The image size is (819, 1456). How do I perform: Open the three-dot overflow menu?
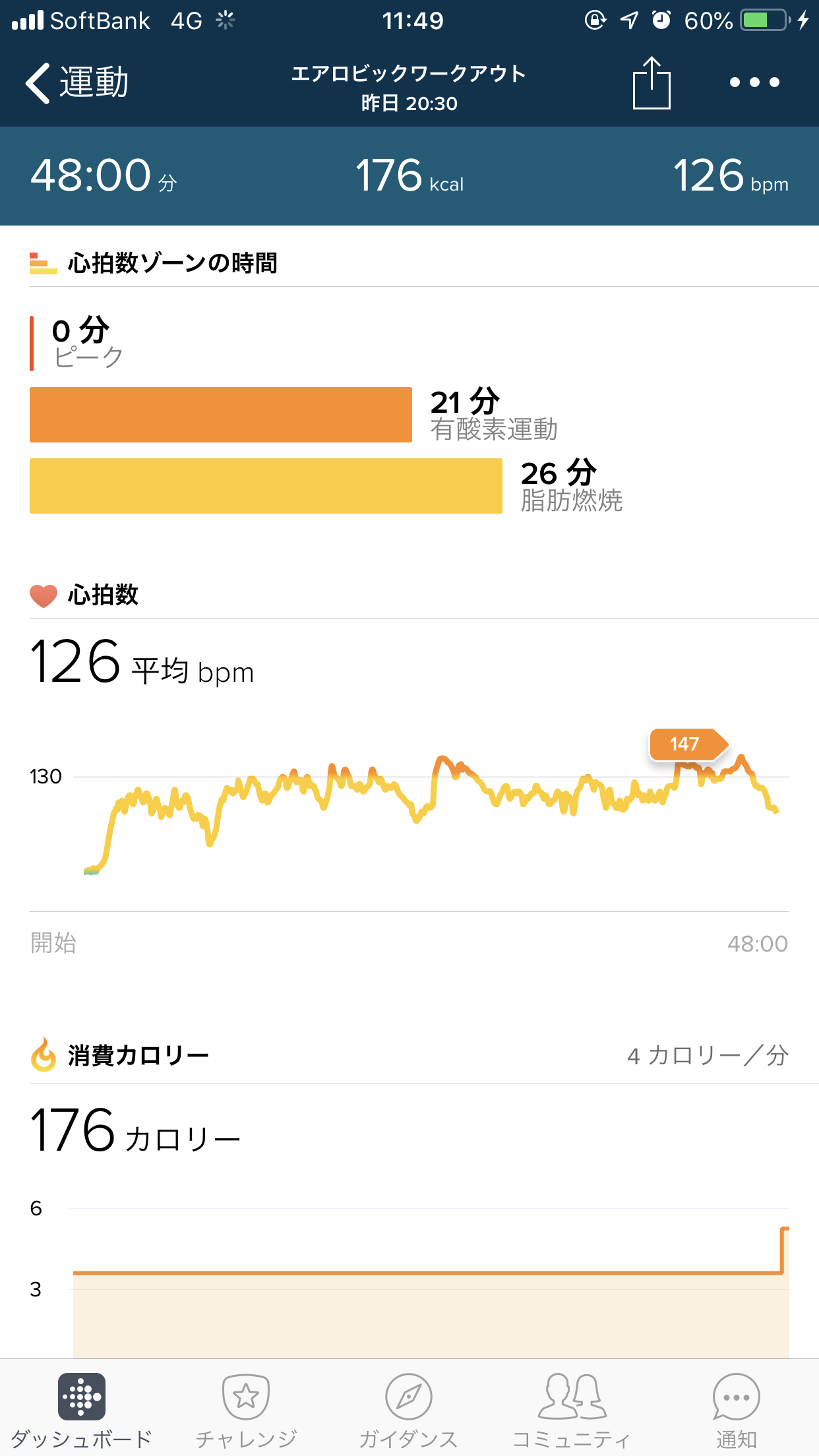pos(754,83)
